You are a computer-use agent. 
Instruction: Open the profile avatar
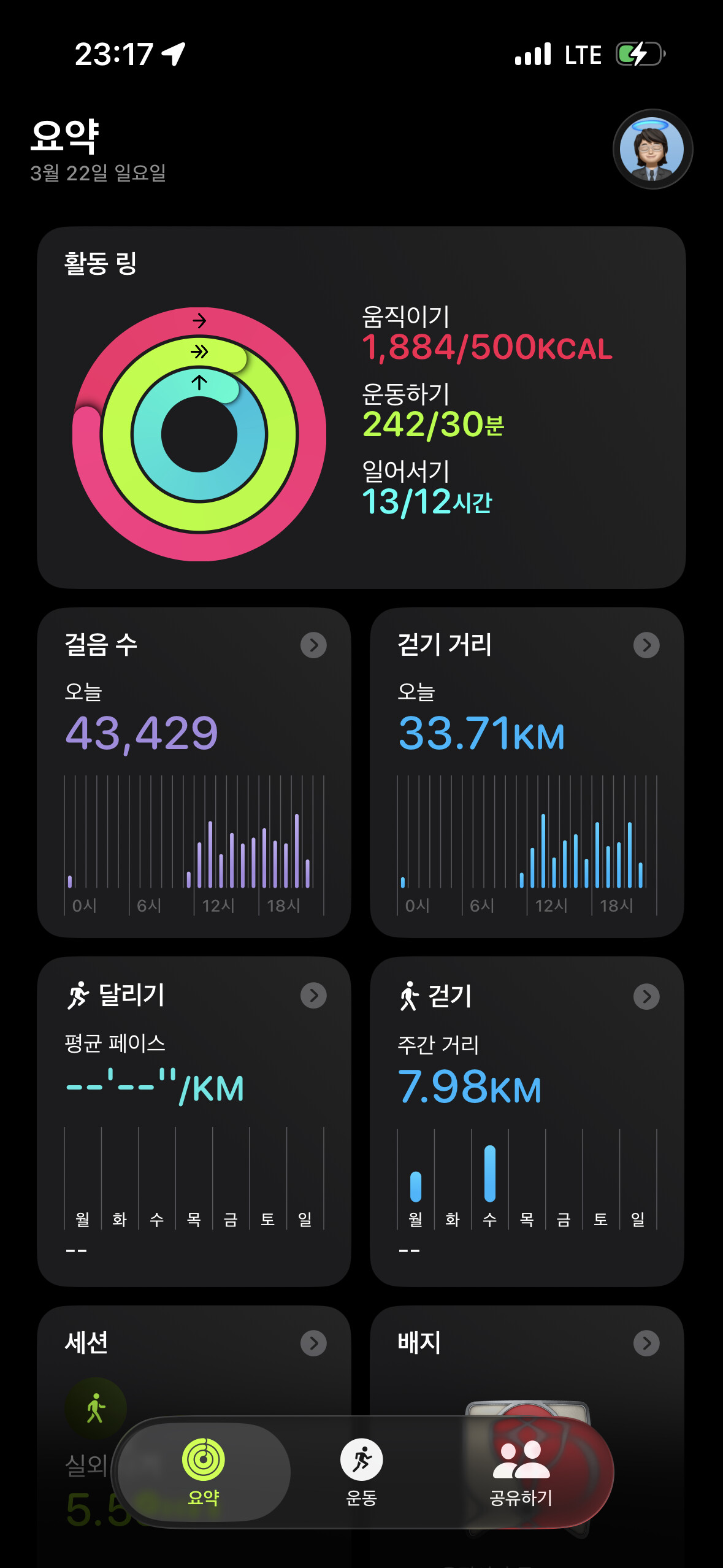(652, 149)
